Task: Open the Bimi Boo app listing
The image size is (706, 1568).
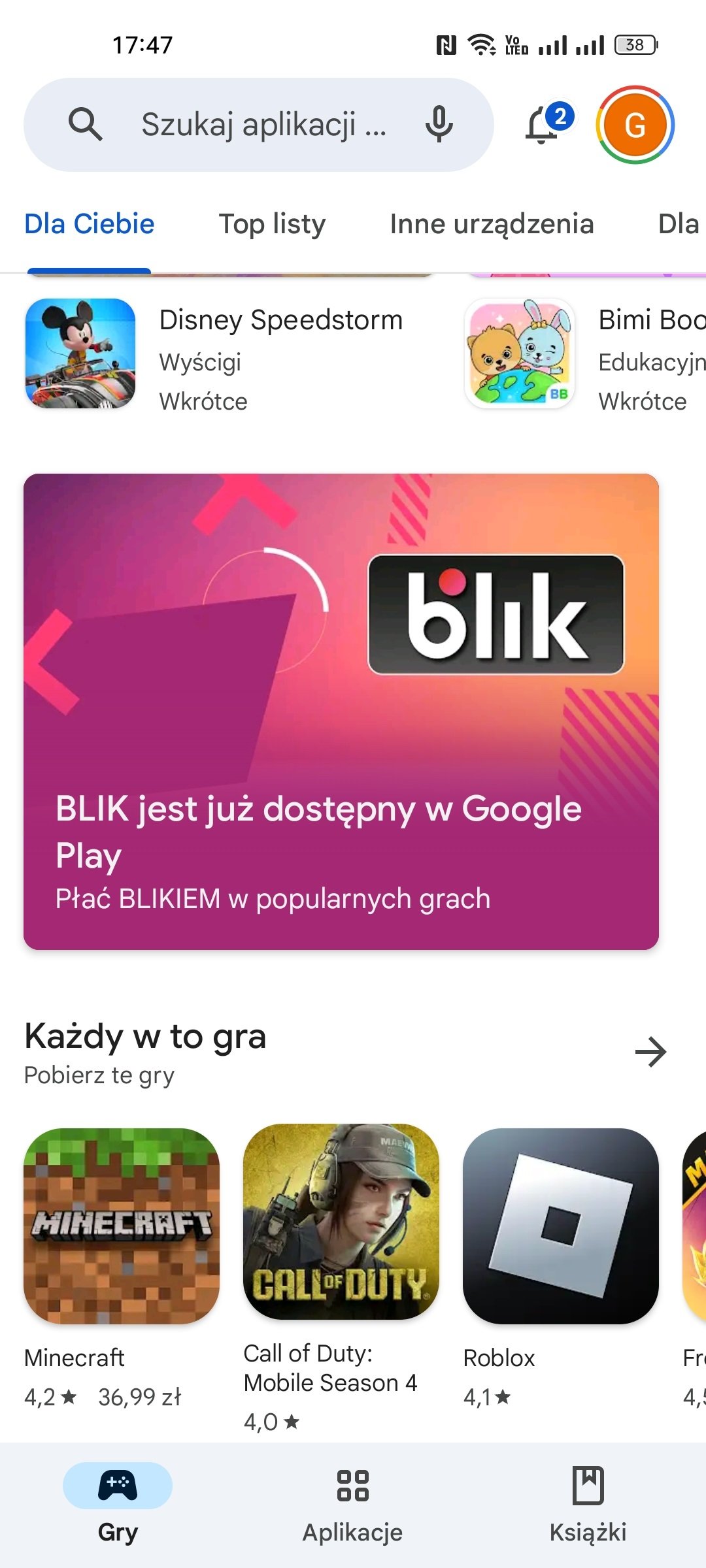Action: point(585,354)
